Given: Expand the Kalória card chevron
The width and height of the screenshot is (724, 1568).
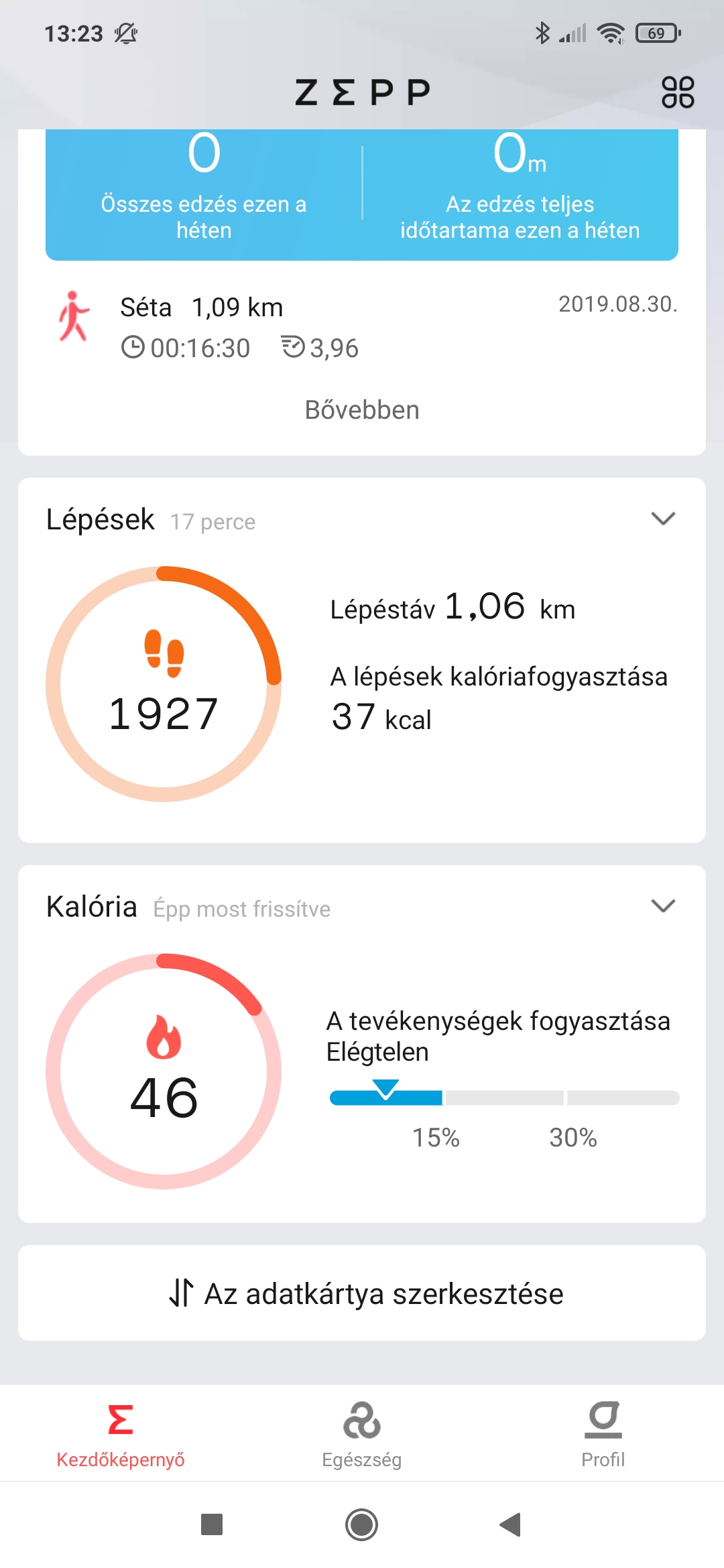Looking at the screenshot, I should (663, 906).
